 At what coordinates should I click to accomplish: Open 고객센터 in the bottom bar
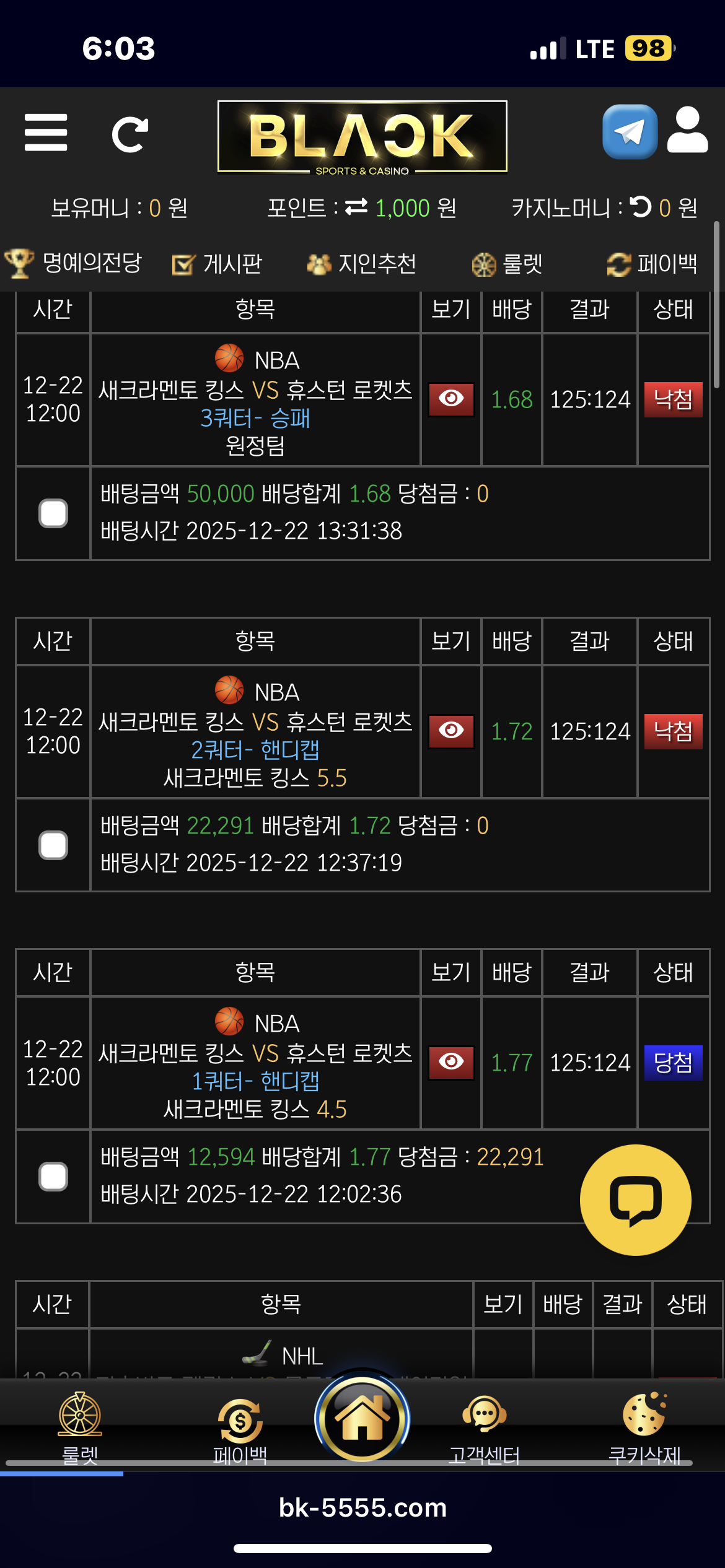click(x=485, y=1428)
